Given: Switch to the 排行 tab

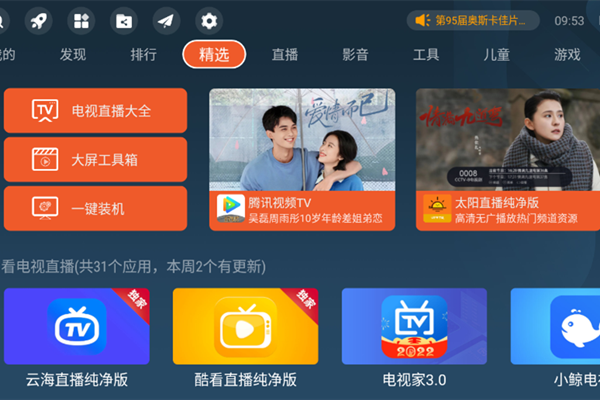Looking at the screenshot, I should point(143,54).
